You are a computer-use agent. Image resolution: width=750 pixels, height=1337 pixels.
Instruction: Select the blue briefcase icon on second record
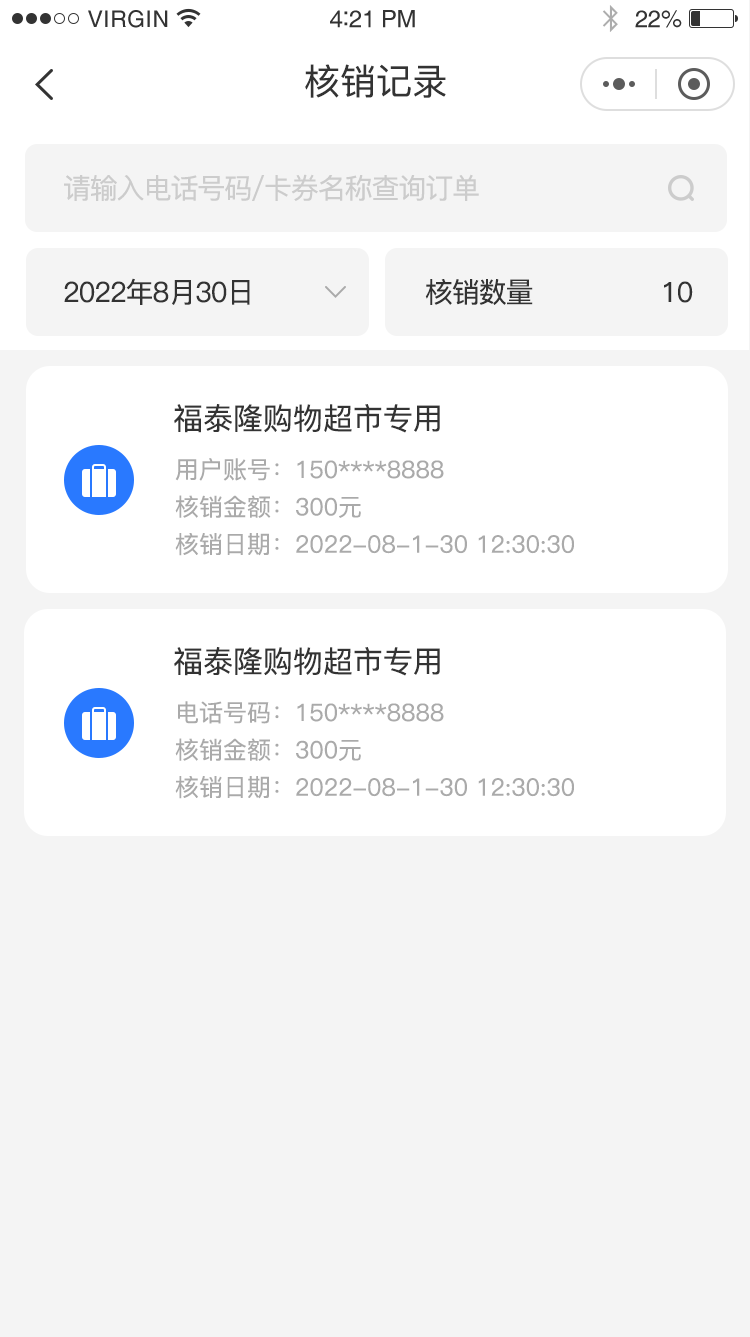pos(98,722)
